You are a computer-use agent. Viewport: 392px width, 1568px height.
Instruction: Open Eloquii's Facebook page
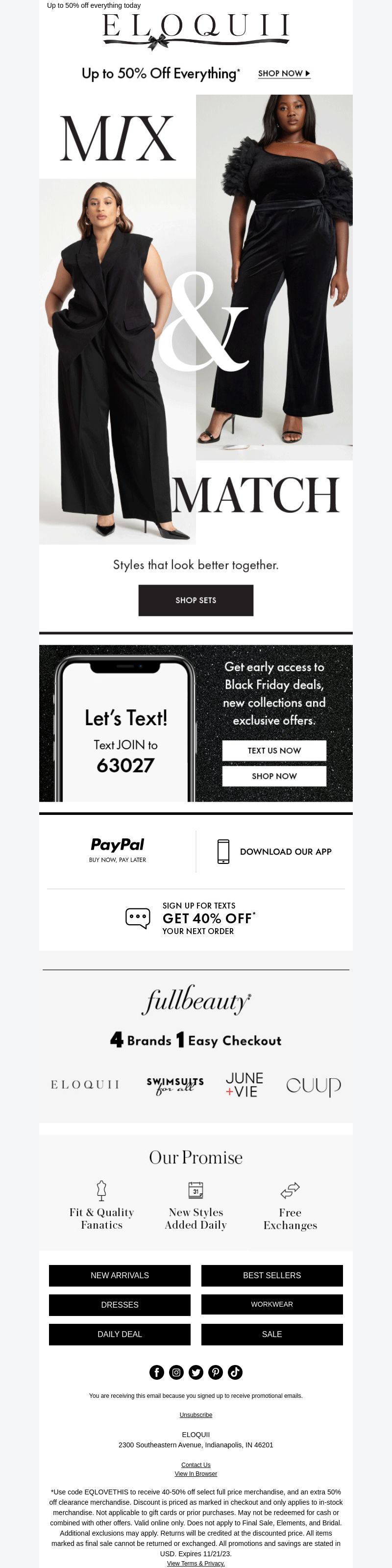tap(156, 1371)
